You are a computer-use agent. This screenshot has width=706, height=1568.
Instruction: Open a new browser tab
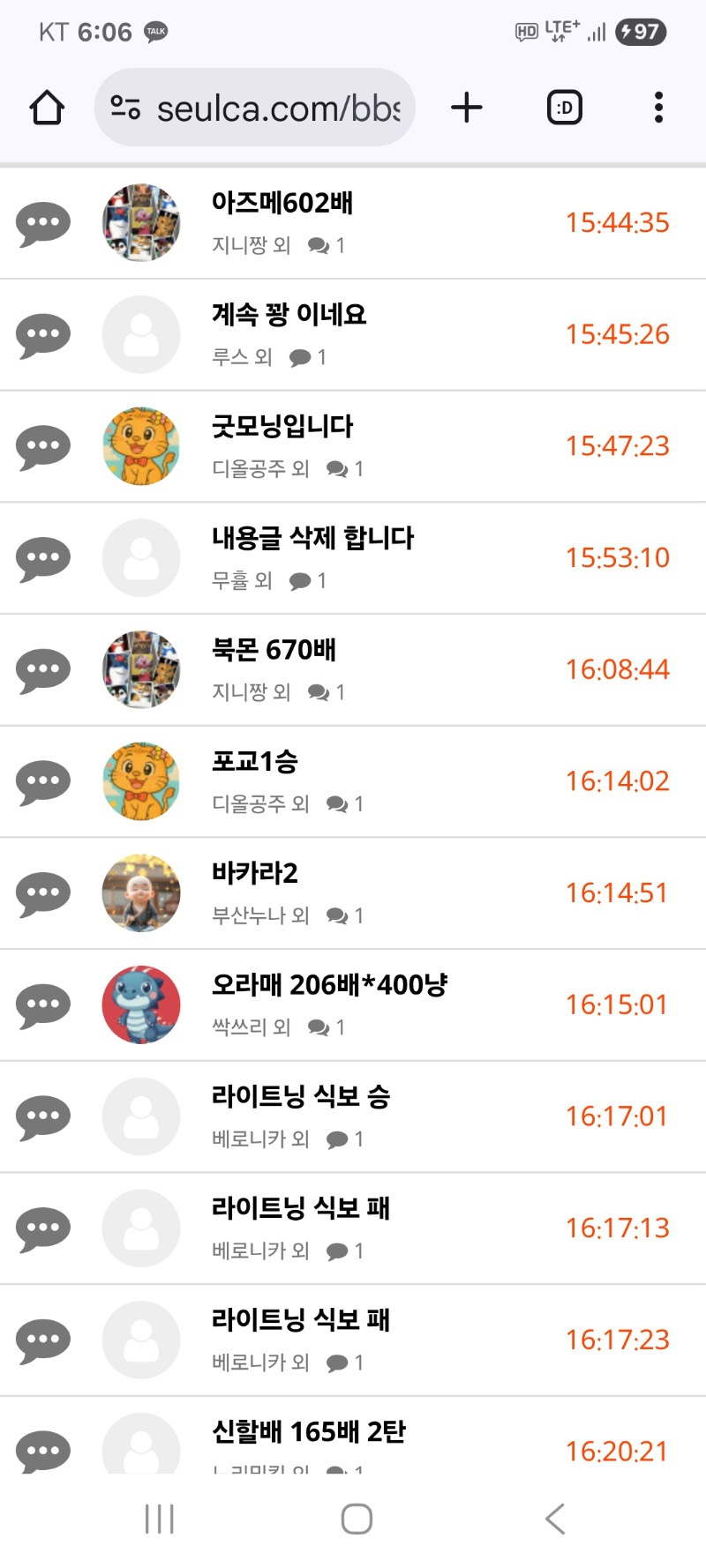[467, 108]
